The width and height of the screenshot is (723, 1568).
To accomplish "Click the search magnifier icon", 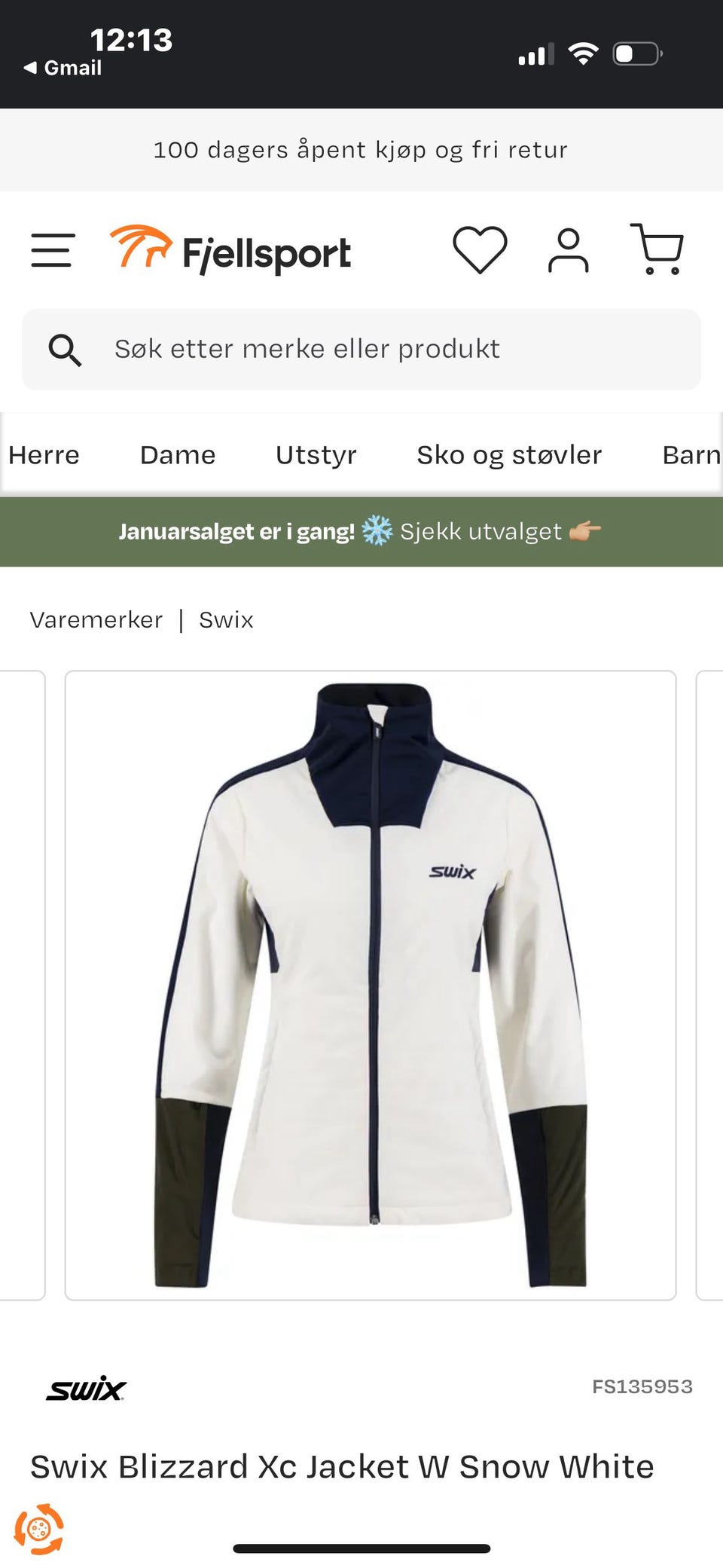I will pyautogui.click(x=66, y=349).
